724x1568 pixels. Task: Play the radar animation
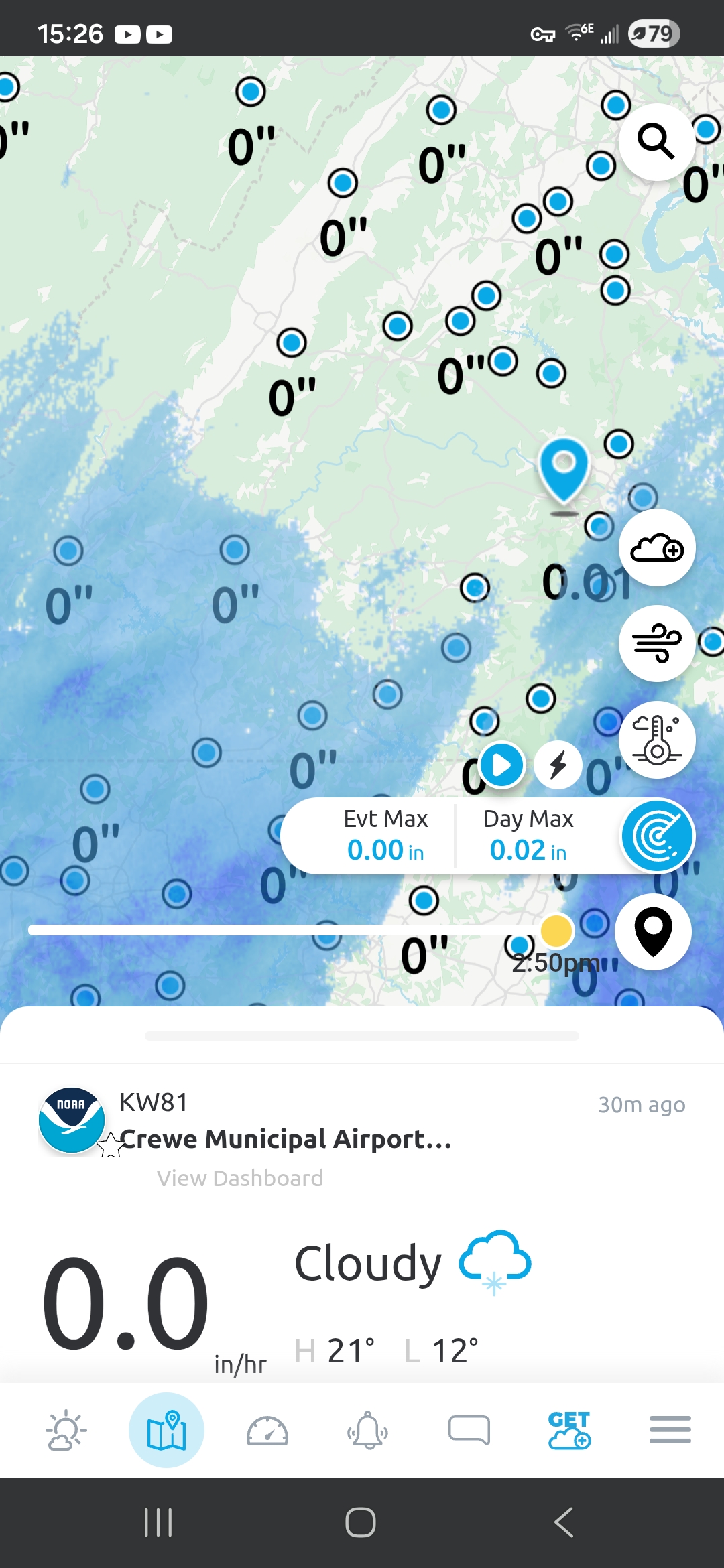[x=501, y=765]
